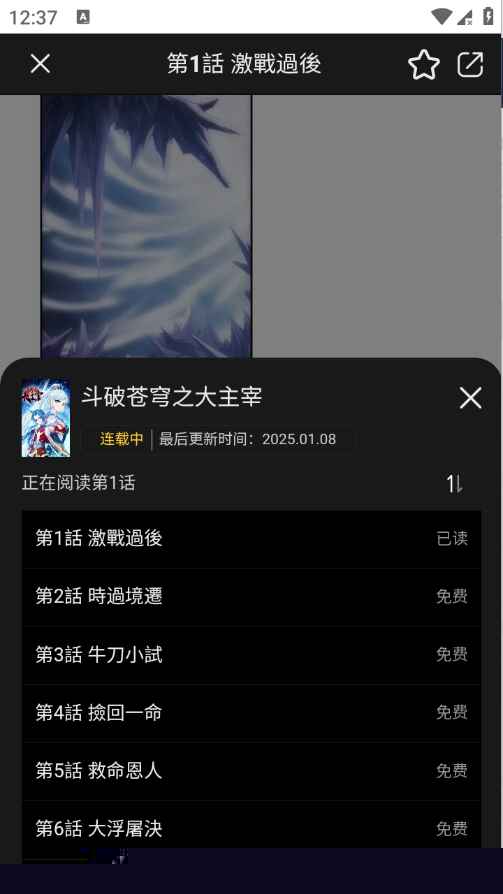Select chapter 第3話 牛刀小試
Screen dimensions: 503x894
tap(252, 655)
